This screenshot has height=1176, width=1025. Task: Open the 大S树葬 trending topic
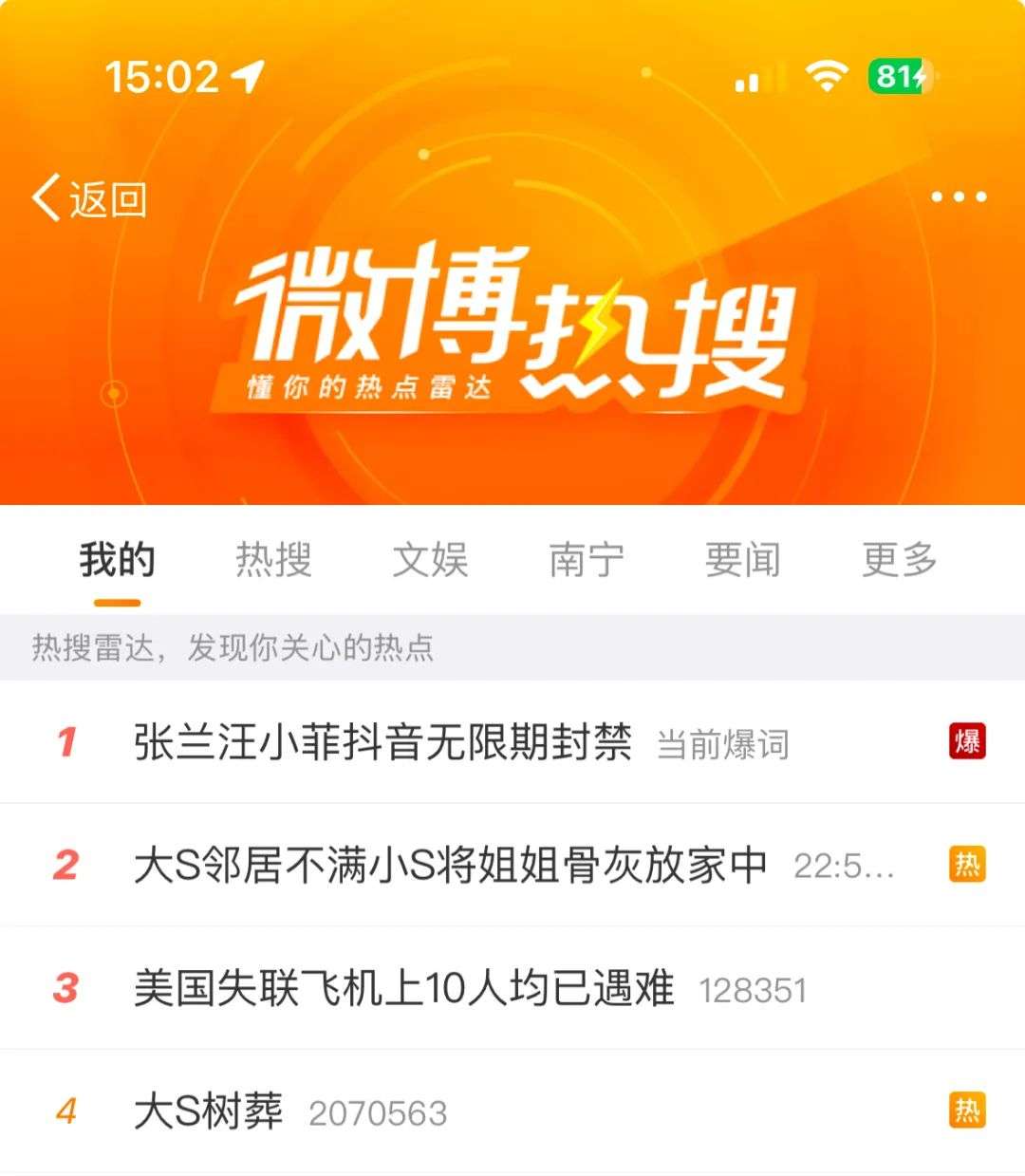(209, 1111)
